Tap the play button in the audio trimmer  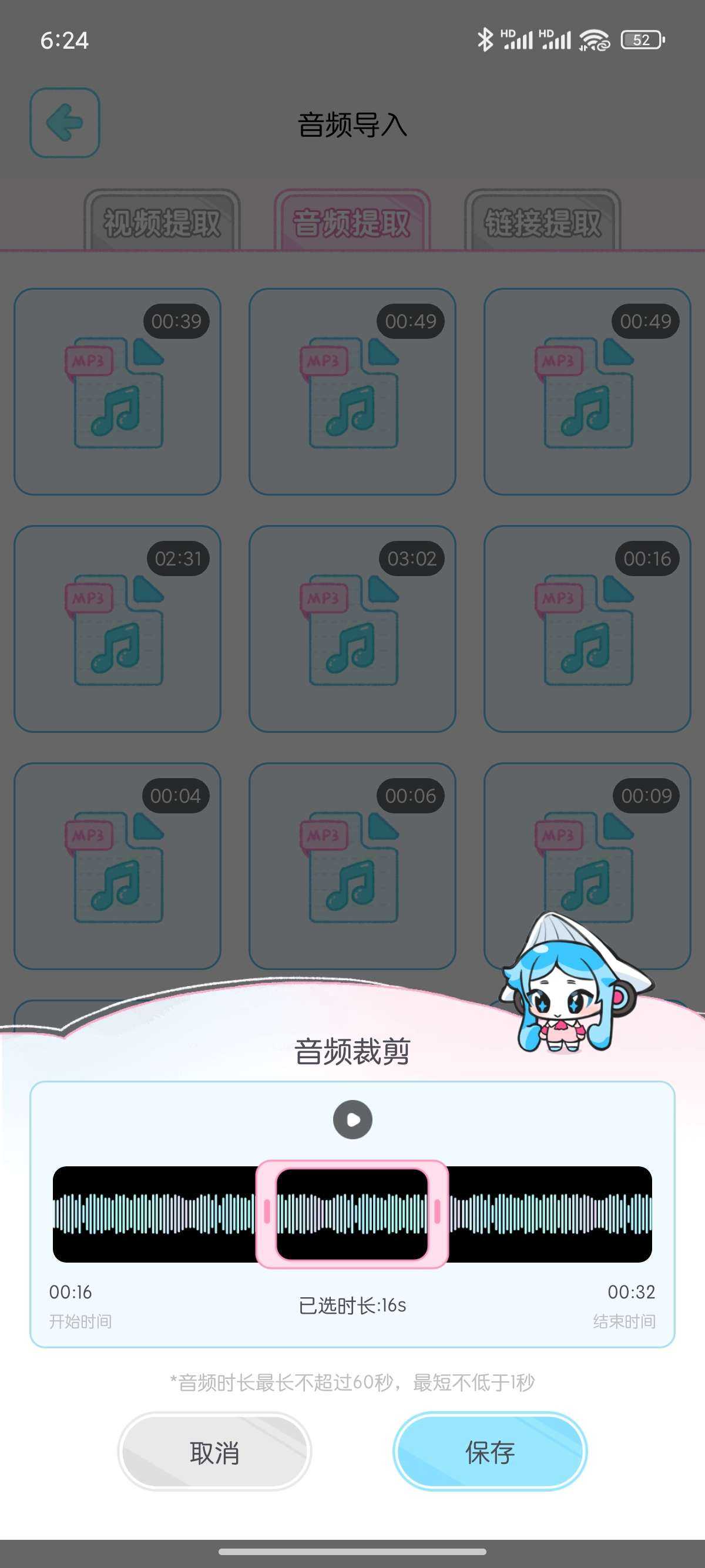coord(352,1118)
